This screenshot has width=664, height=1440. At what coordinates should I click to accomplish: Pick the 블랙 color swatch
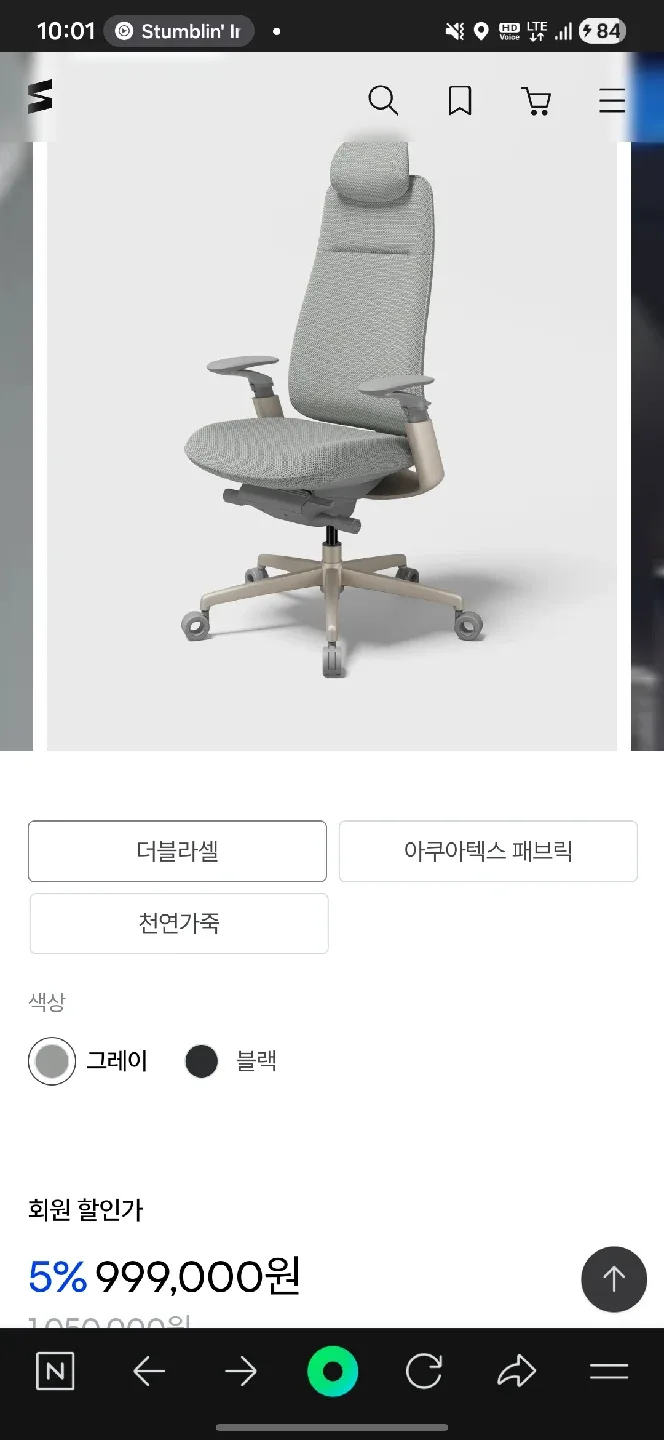(x=202, y=1061)
